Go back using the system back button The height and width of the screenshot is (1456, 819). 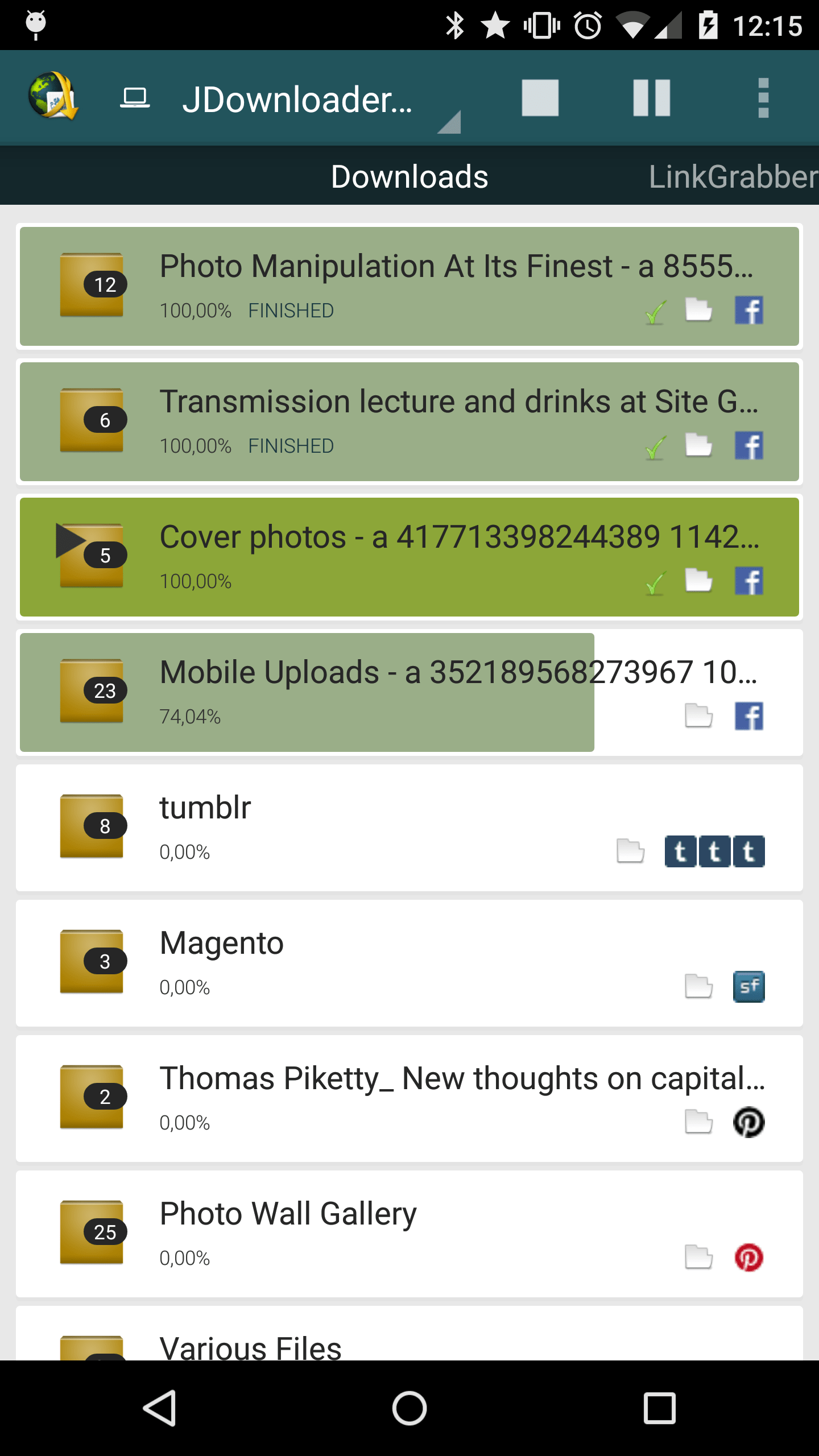159,1408
